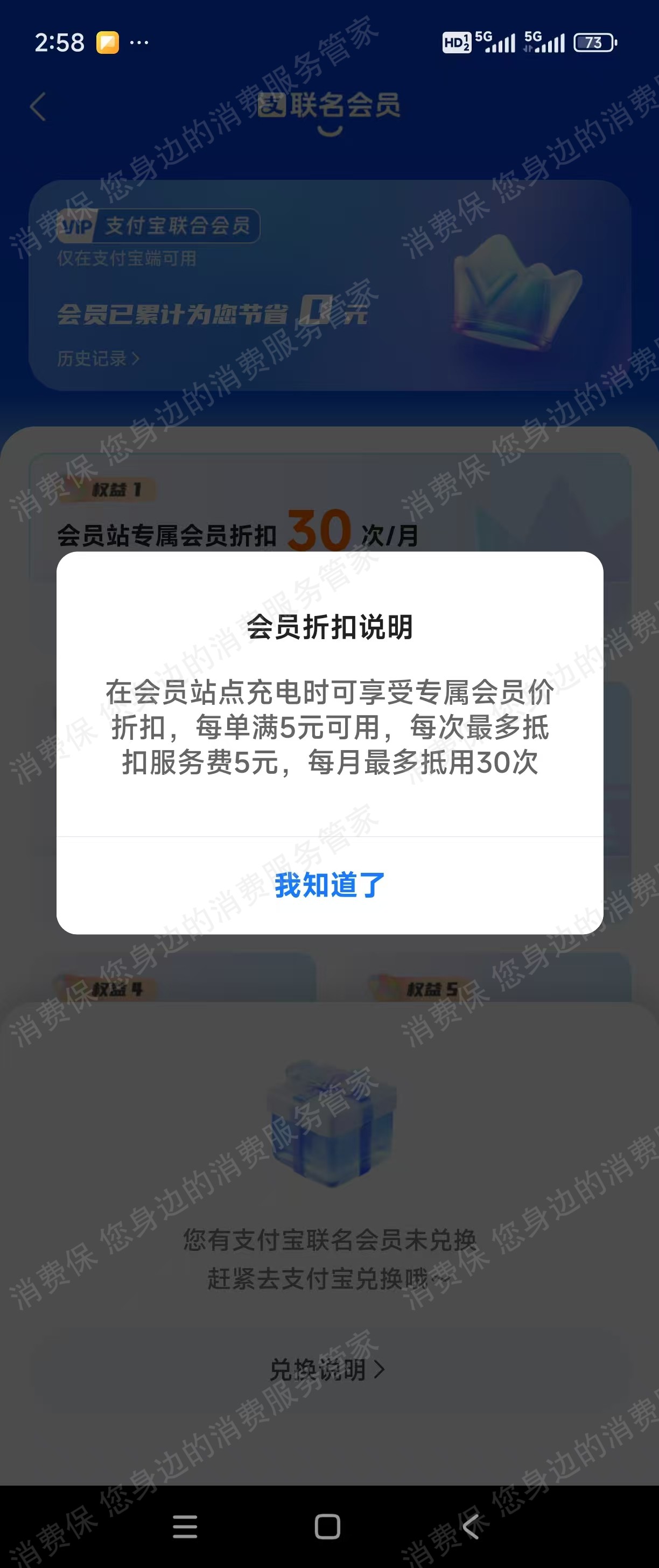Open 历史记录 savings history

[97, 359]
